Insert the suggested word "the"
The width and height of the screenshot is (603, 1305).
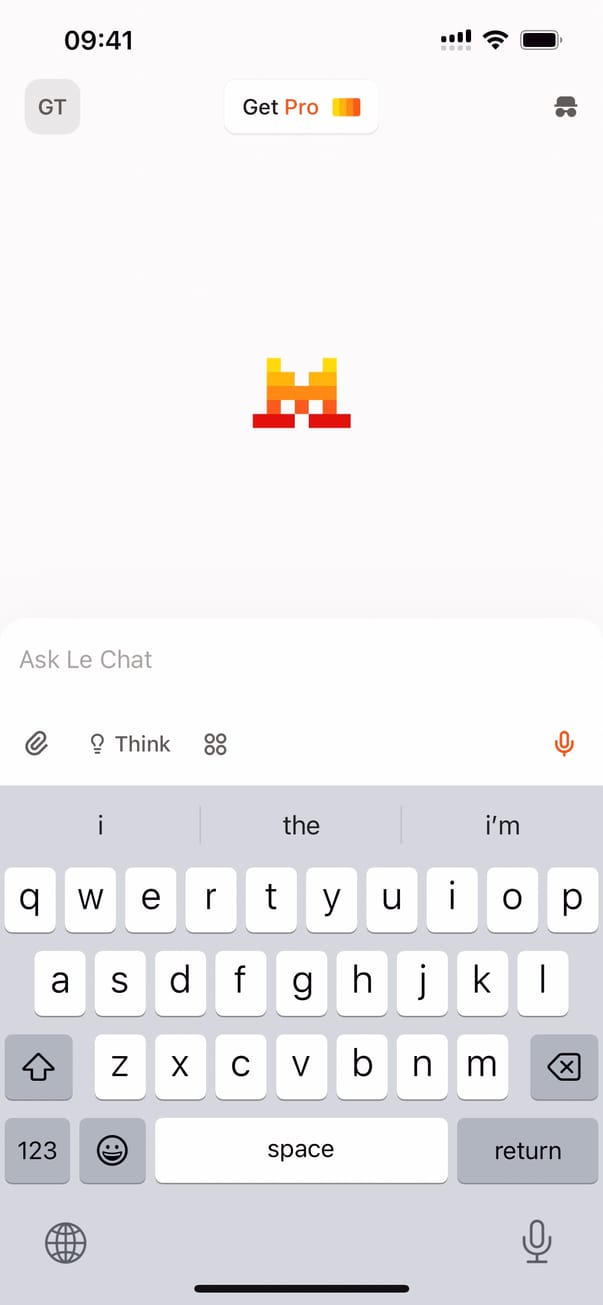coord(301,825)
